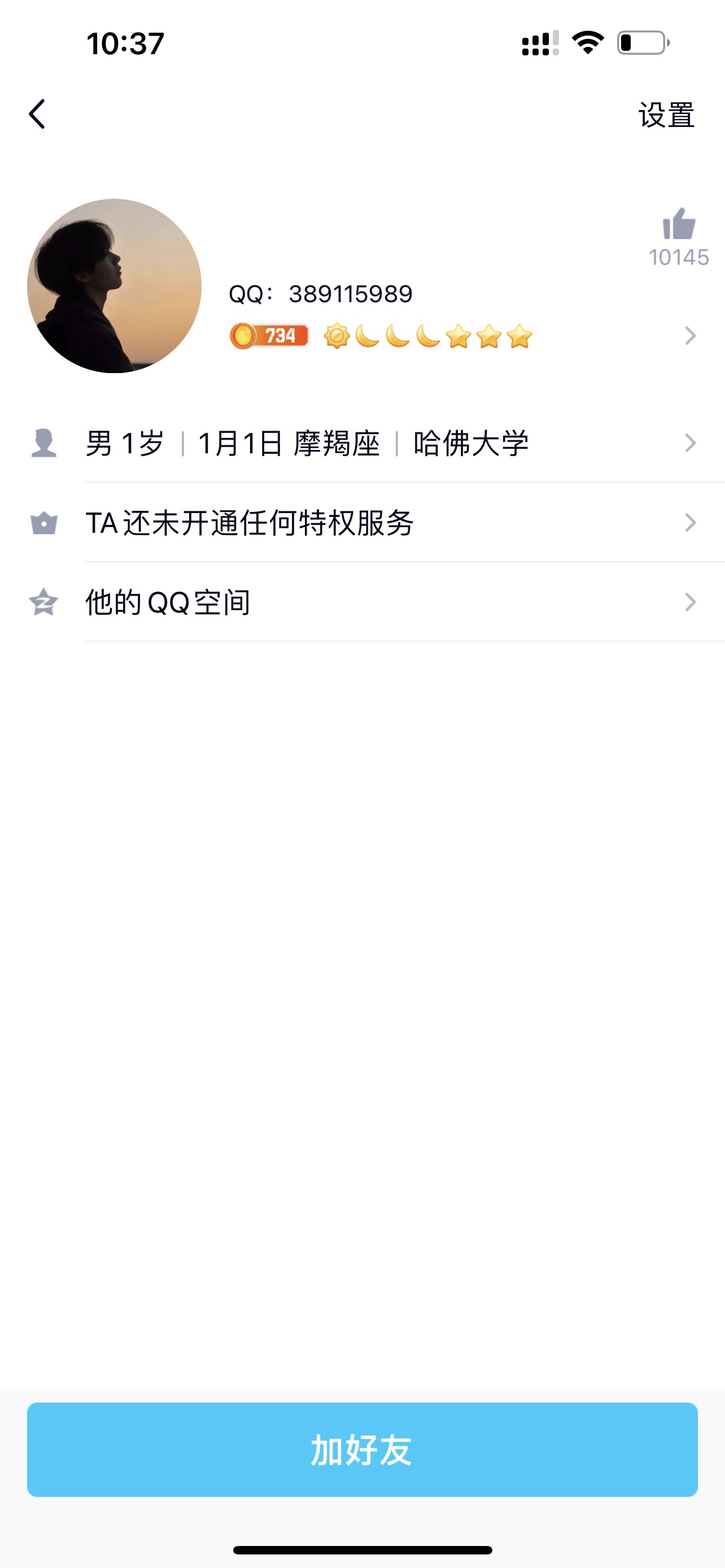View the profile avatar photo

115,286
